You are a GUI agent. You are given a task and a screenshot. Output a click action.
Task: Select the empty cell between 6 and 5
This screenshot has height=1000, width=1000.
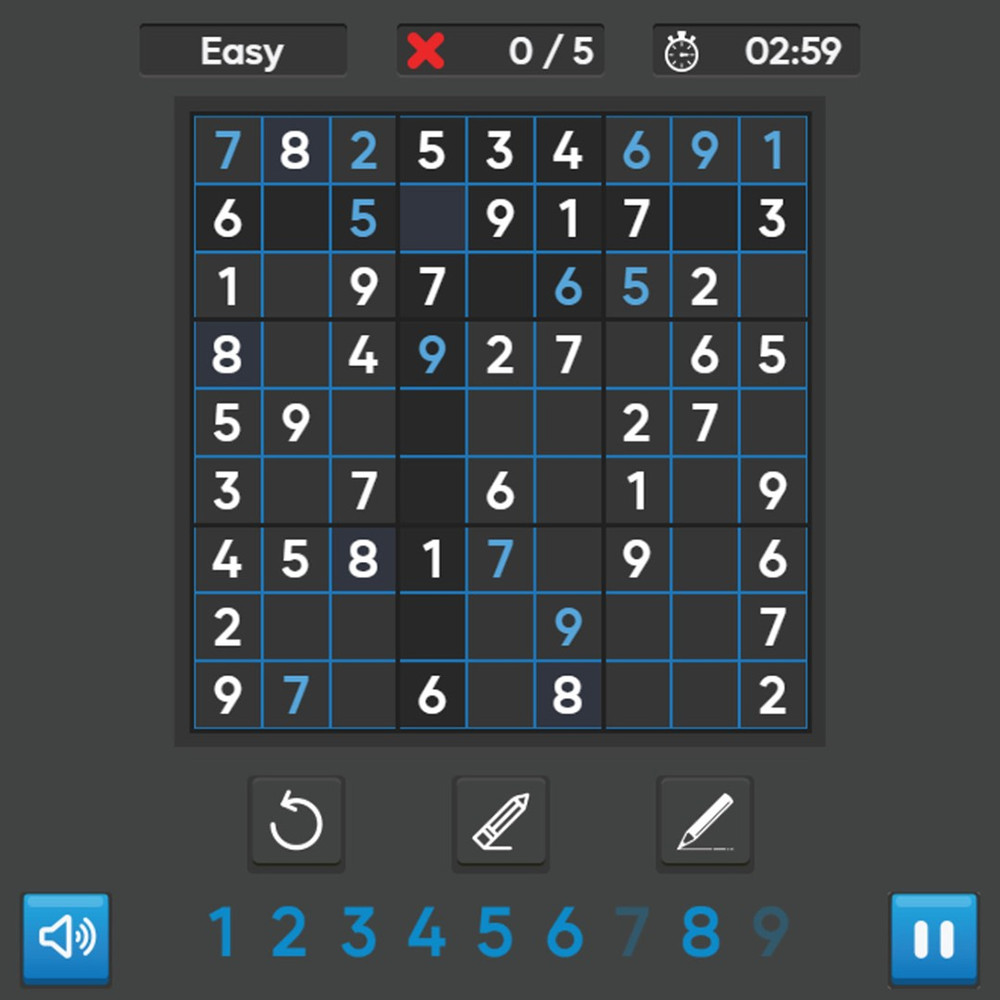(296, 219)
